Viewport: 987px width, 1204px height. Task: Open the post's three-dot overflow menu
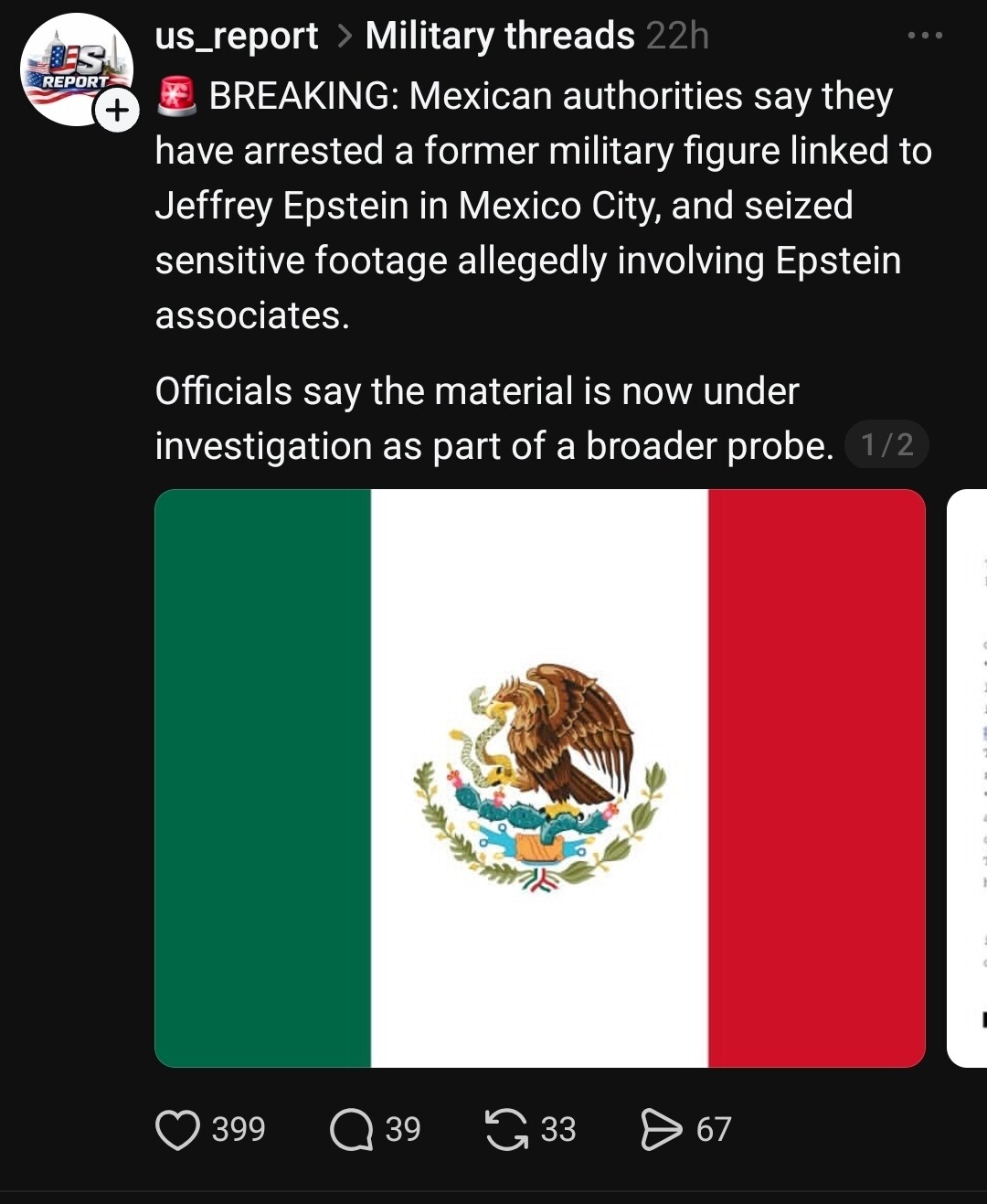924,36
